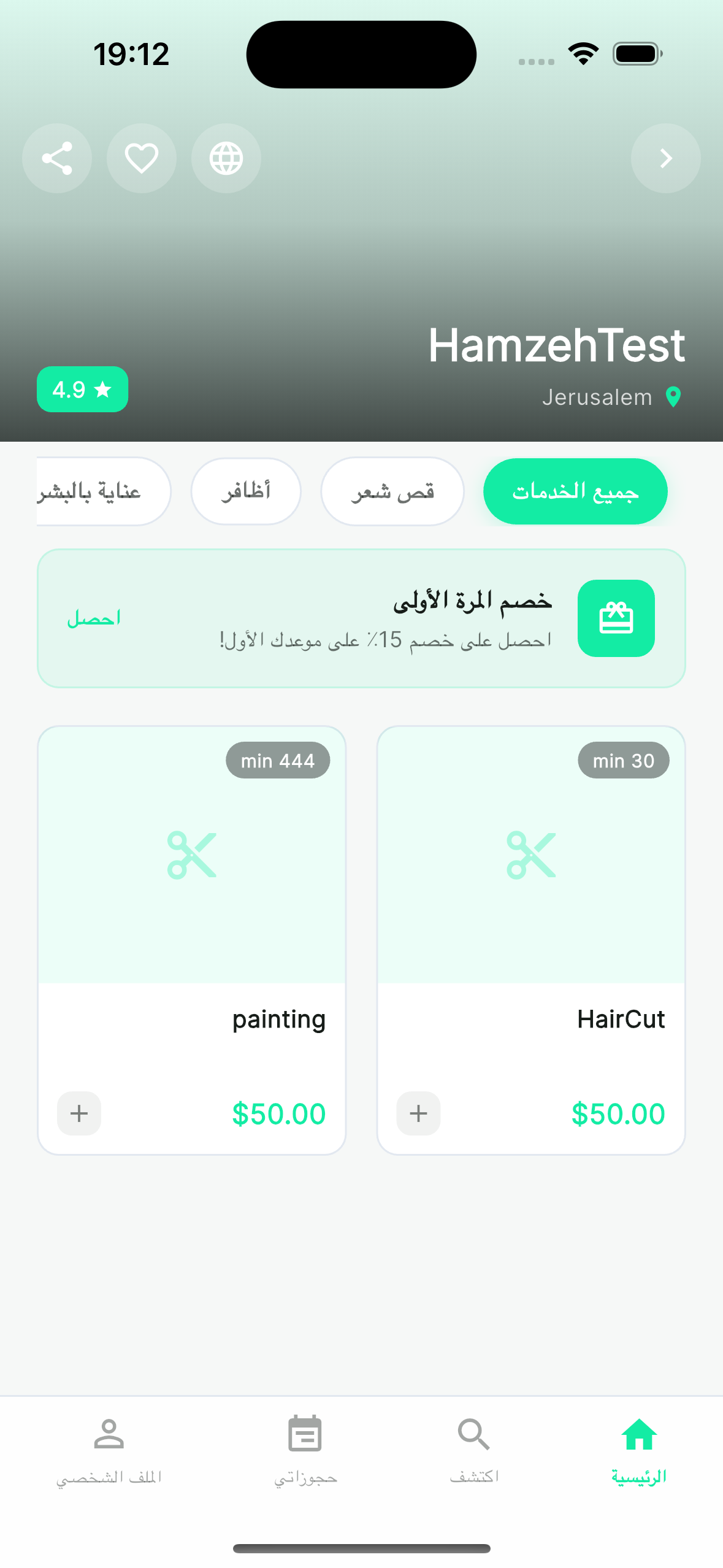The width and height of the screenshot is (723, 1568).
Task: Open the globe language icon
Action: point(226,158)
